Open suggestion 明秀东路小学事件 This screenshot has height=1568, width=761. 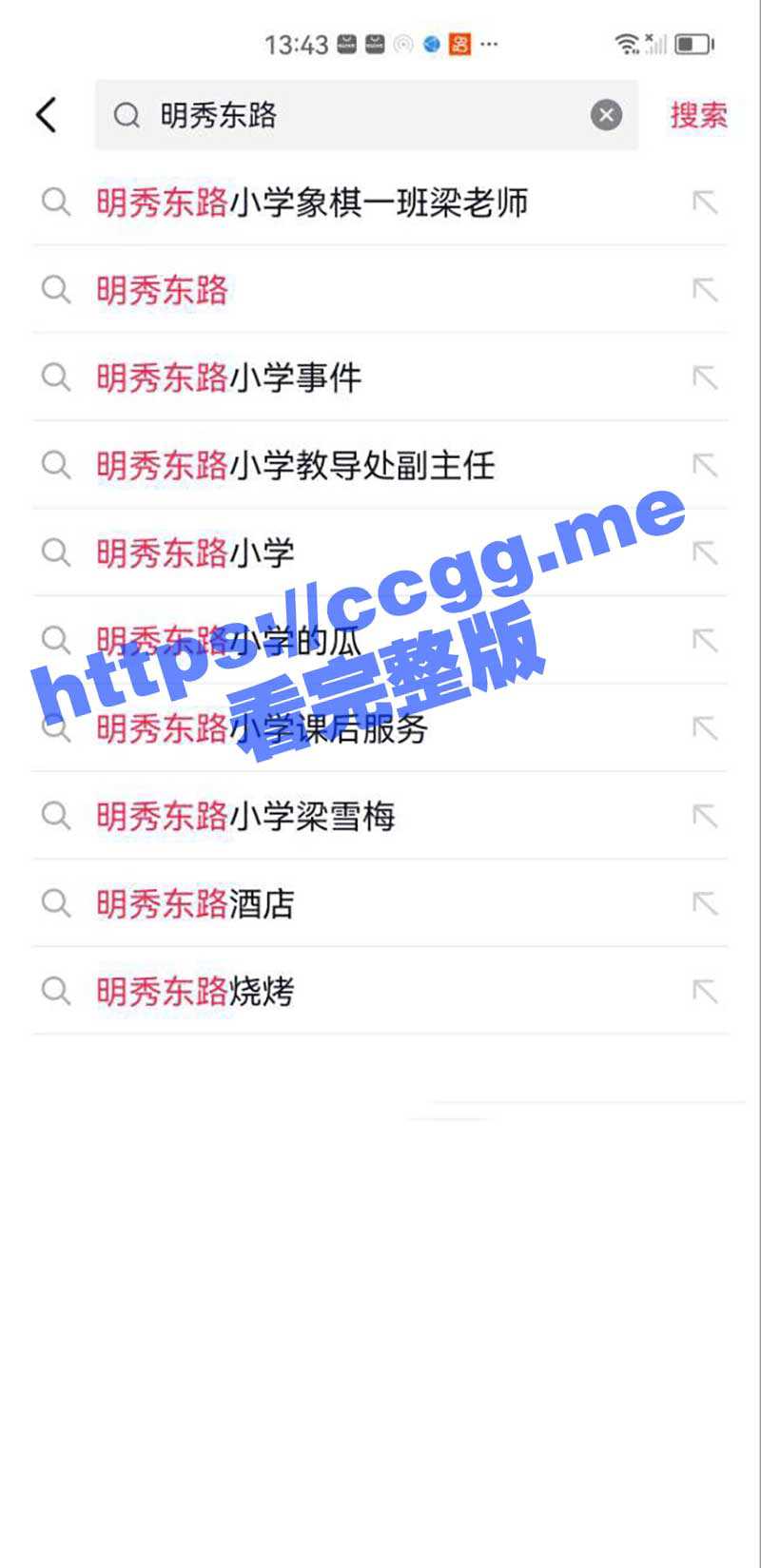[228, 377]
